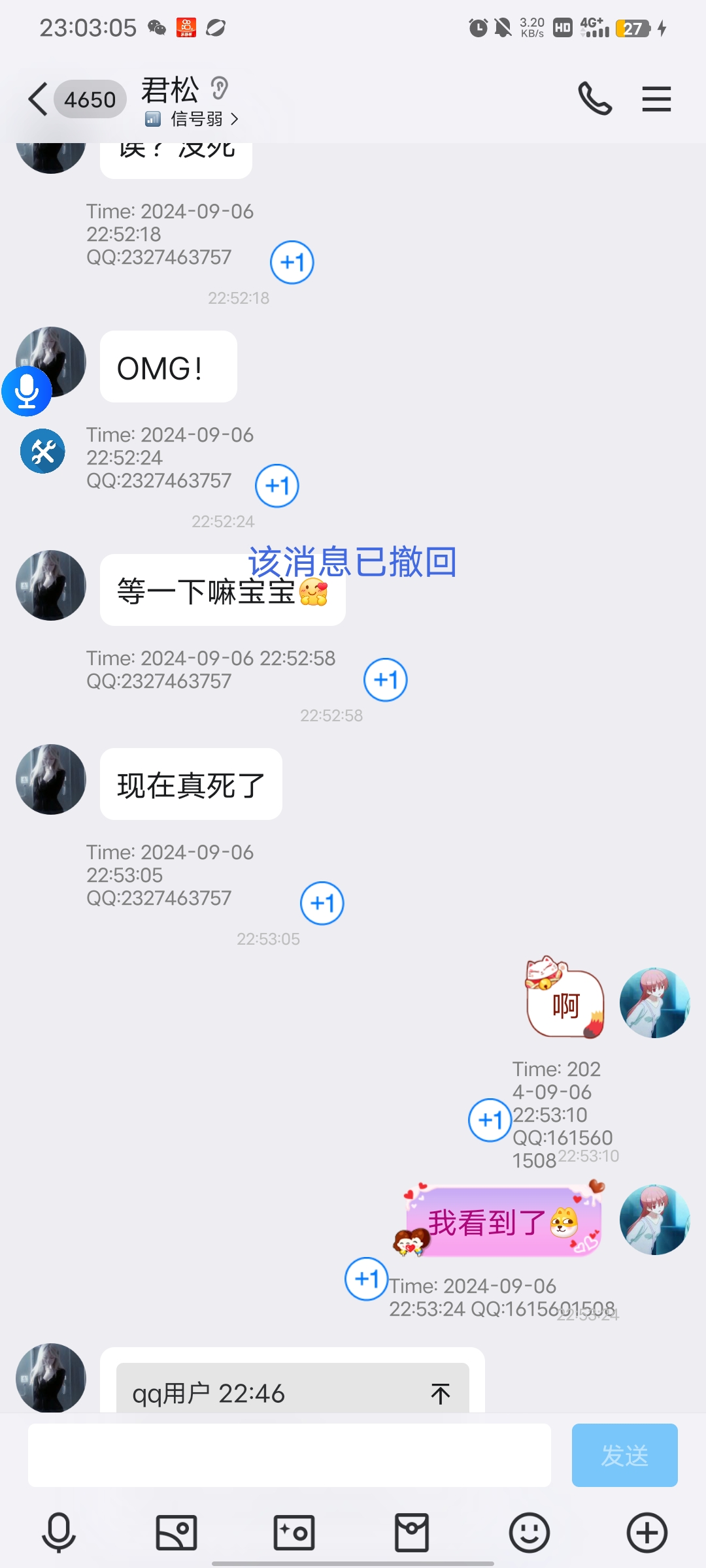Open more options with plus icon

pyautogui.click(x=647, y=1532)
